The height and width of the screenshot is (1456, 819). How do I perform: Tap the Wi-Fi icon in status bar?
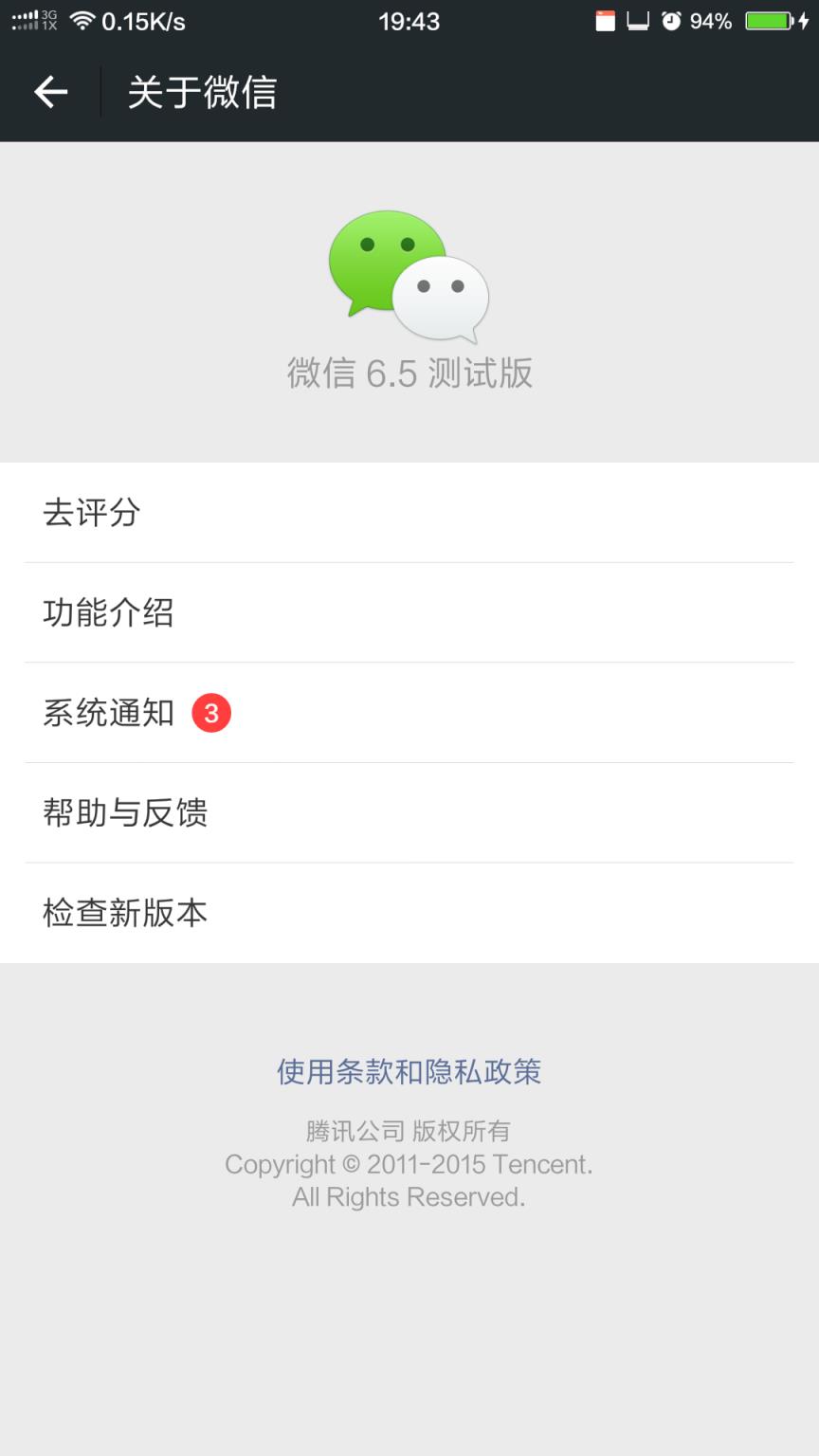[x=85, y=20]
